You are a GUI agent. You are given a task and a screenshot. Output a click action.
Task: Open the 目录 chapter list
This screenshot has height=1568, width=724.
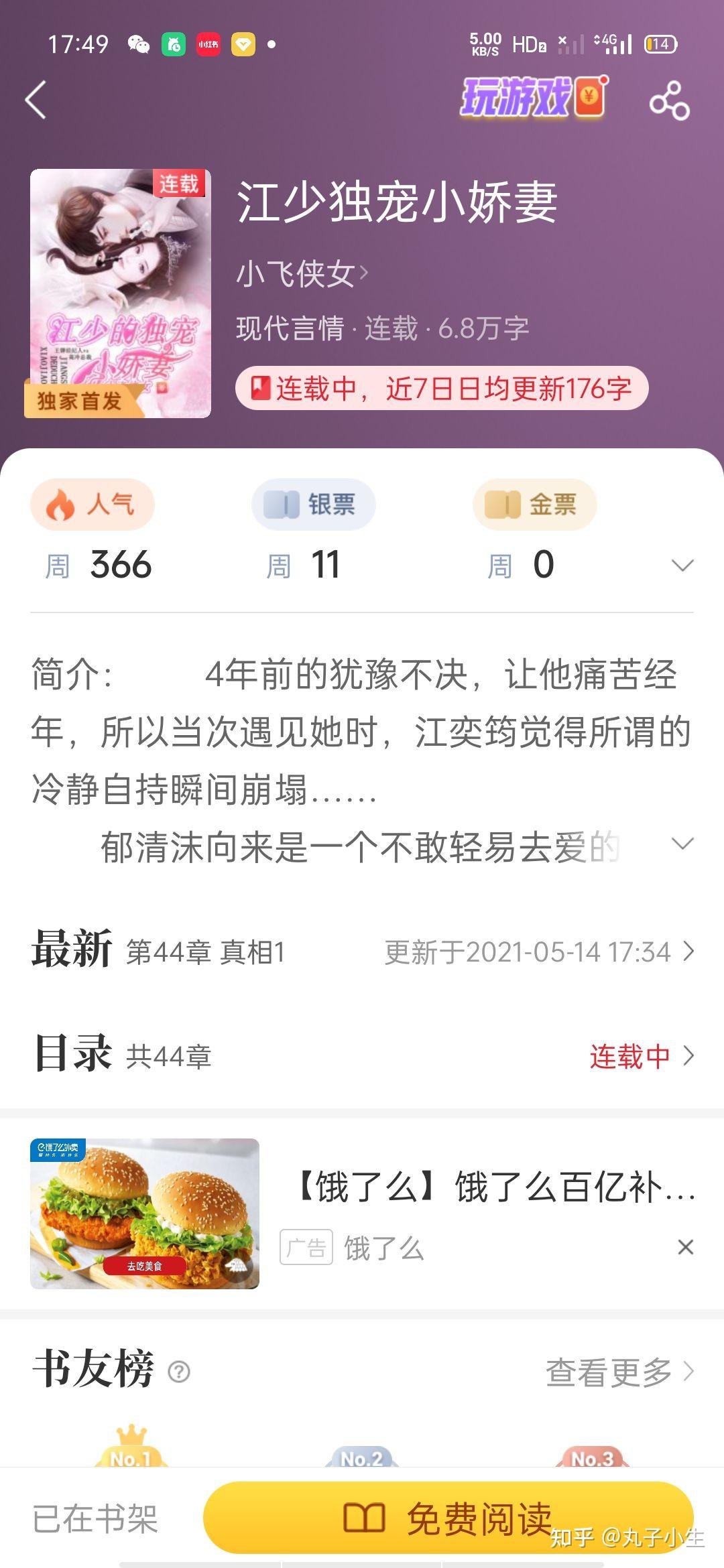tap(362, 1055)
